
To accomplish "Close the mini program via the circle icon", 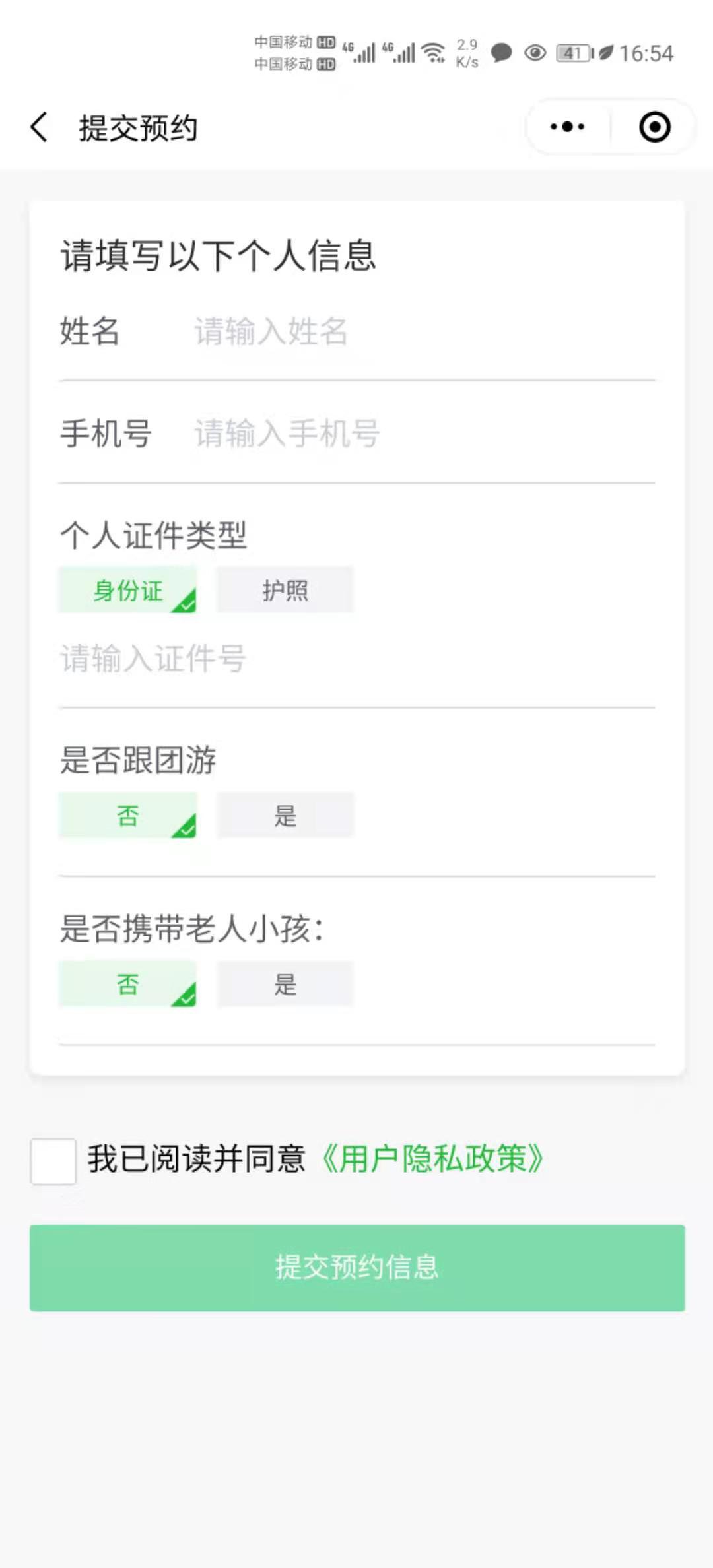I will tap(655, 127).
